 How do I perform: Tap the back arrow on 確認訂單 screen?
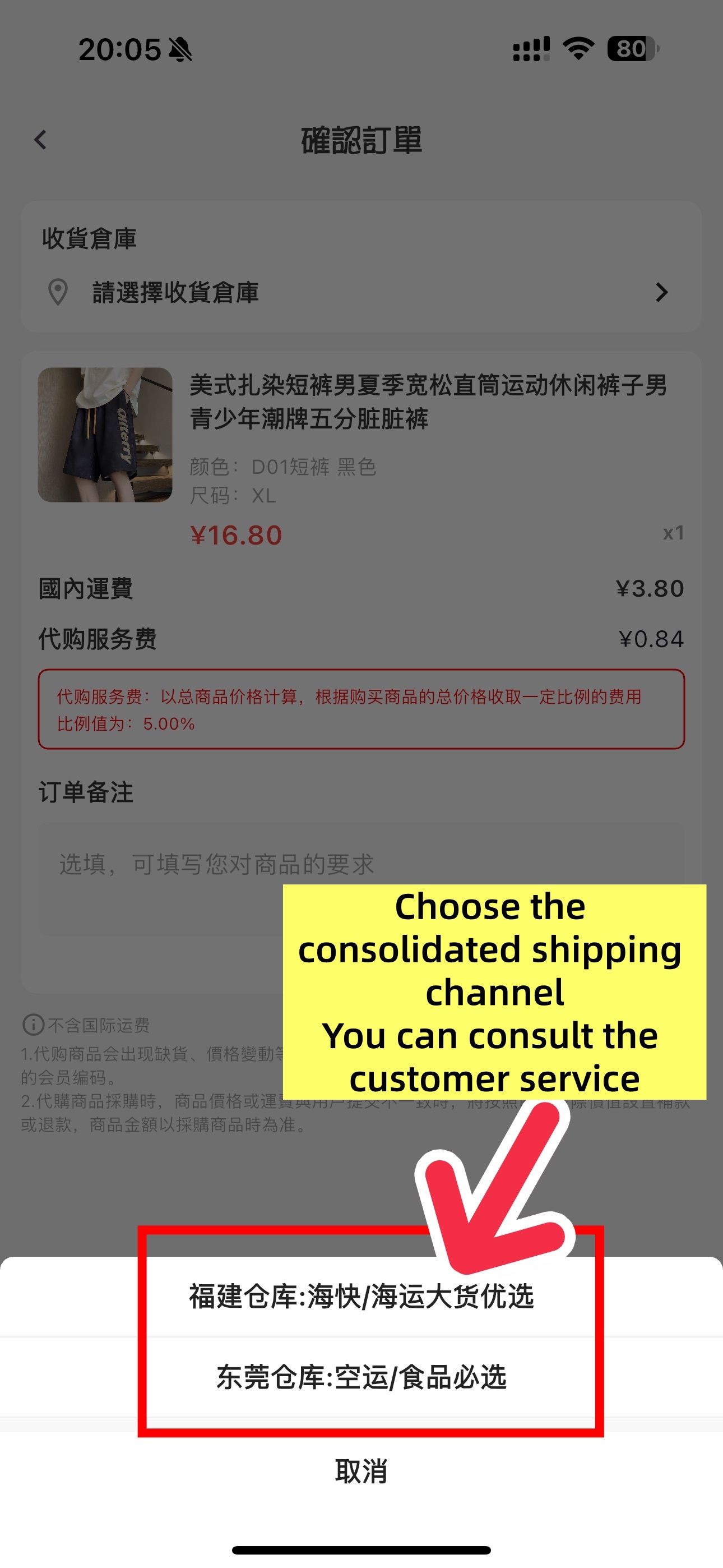pyautogui.click(x=40, y=140)
